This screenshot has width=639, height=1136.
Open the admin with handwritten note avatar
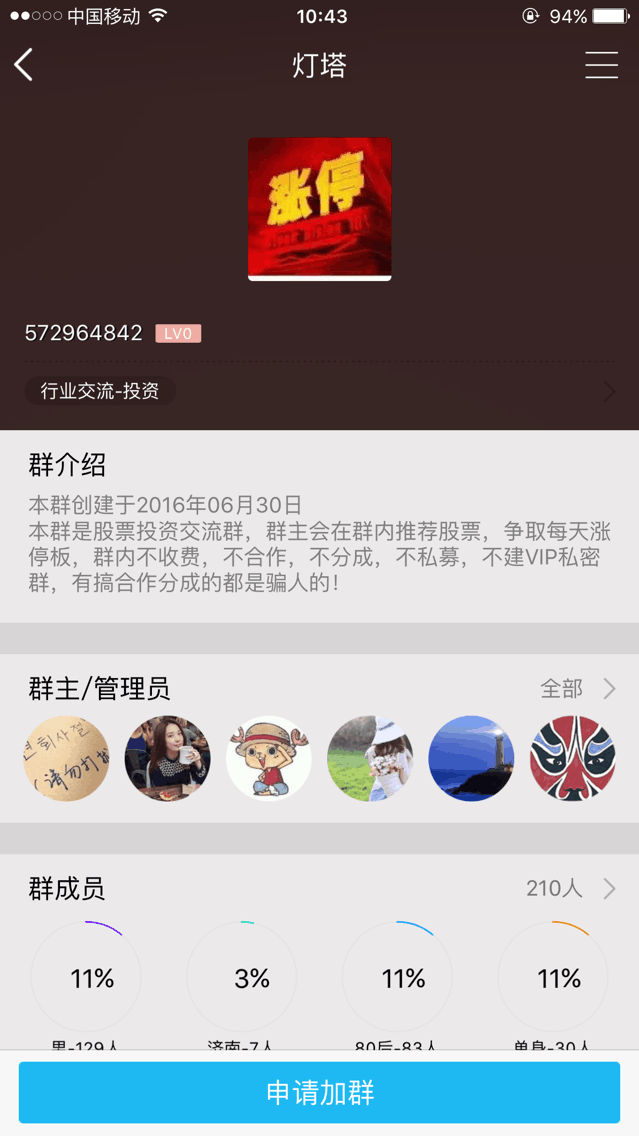click(x=66, y=759)
